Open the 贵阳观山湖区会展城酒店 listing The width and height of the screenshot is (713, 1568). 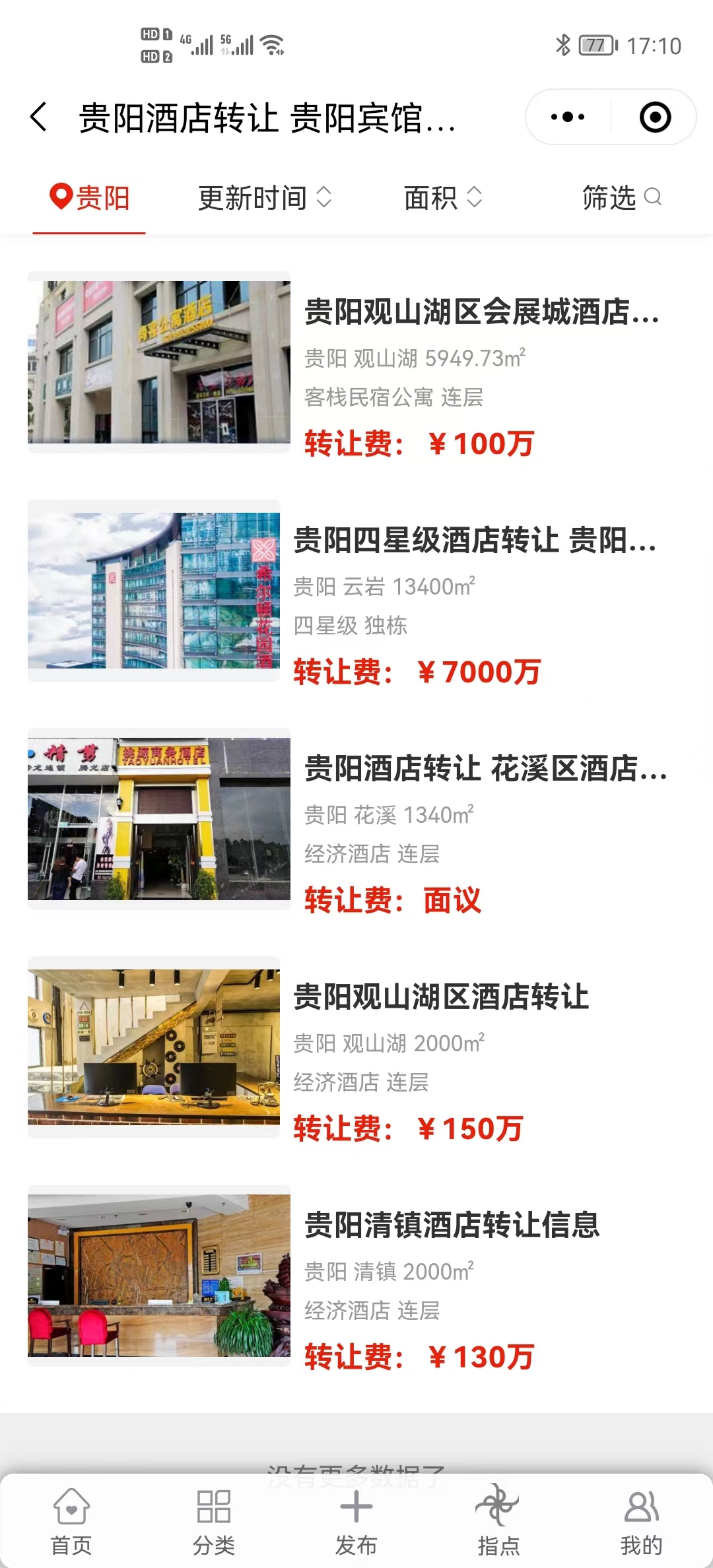coord(481,311)
